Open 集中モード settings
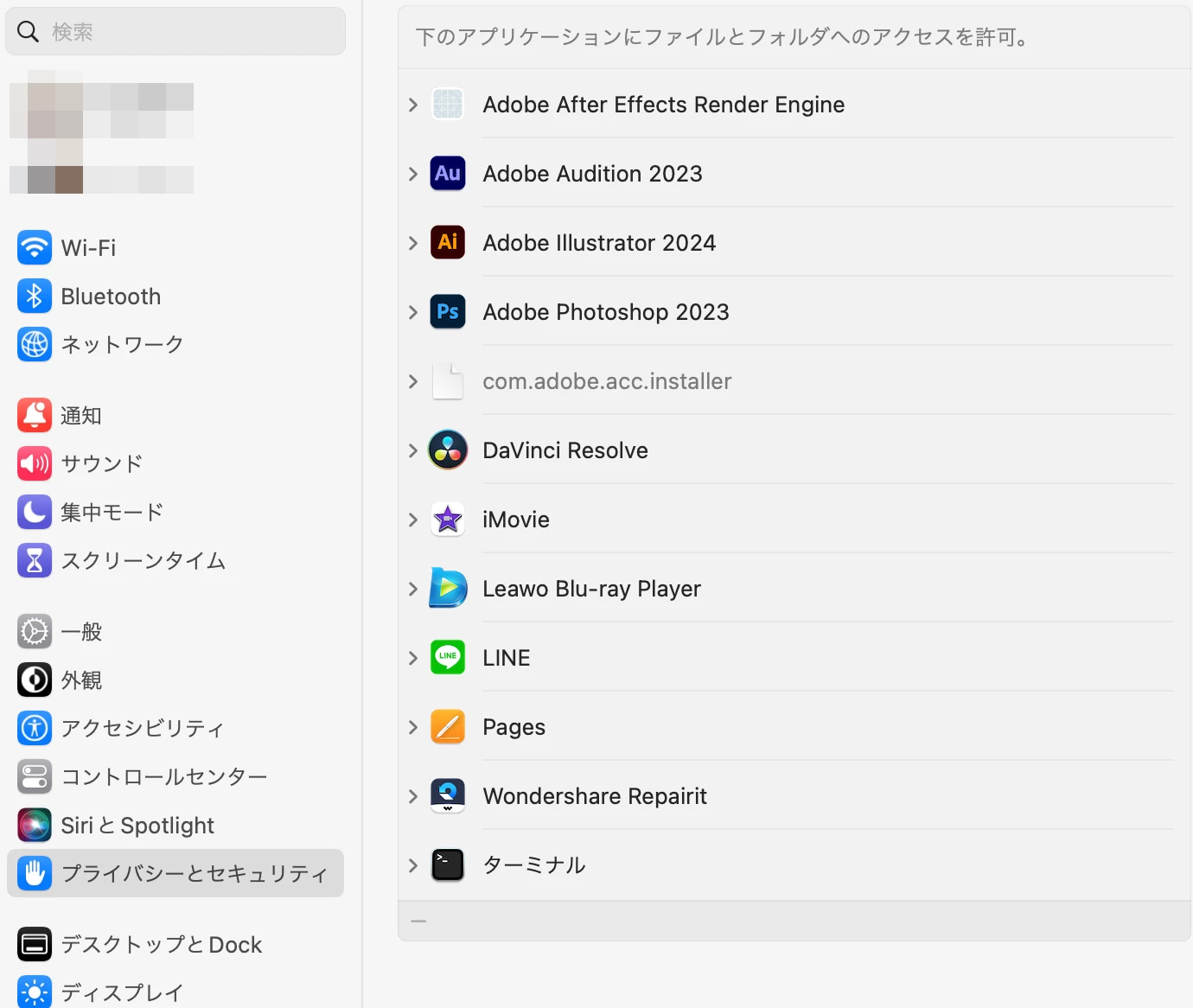Viewport: 1193px width, 1008px height. click(x=112, y=513)
